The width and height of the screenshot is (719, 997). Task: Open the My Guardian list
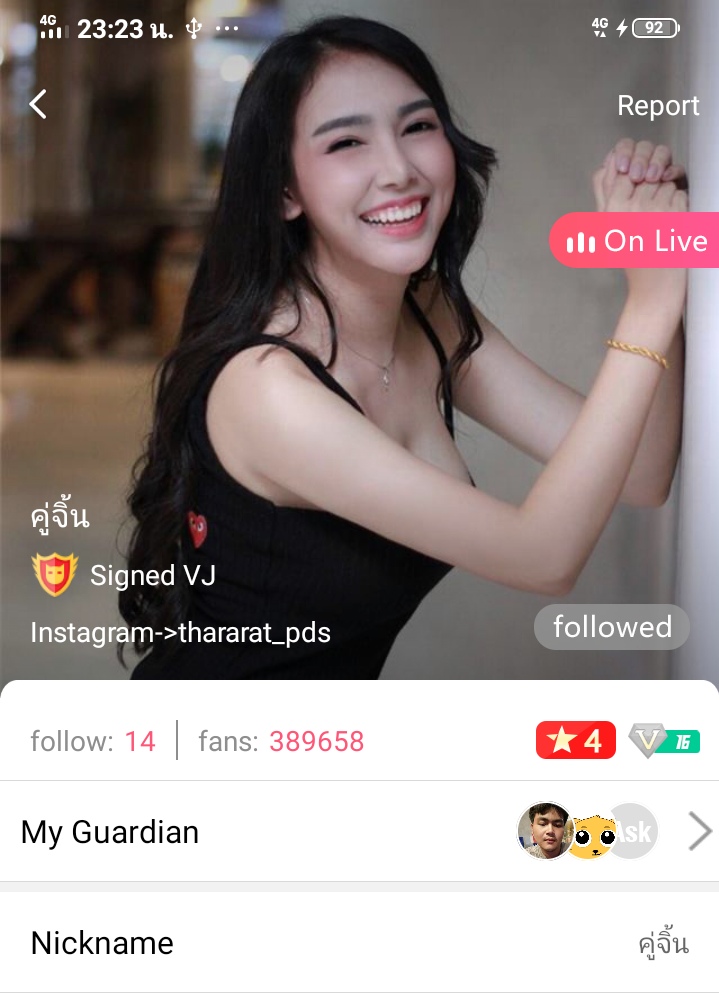point(110,832)
